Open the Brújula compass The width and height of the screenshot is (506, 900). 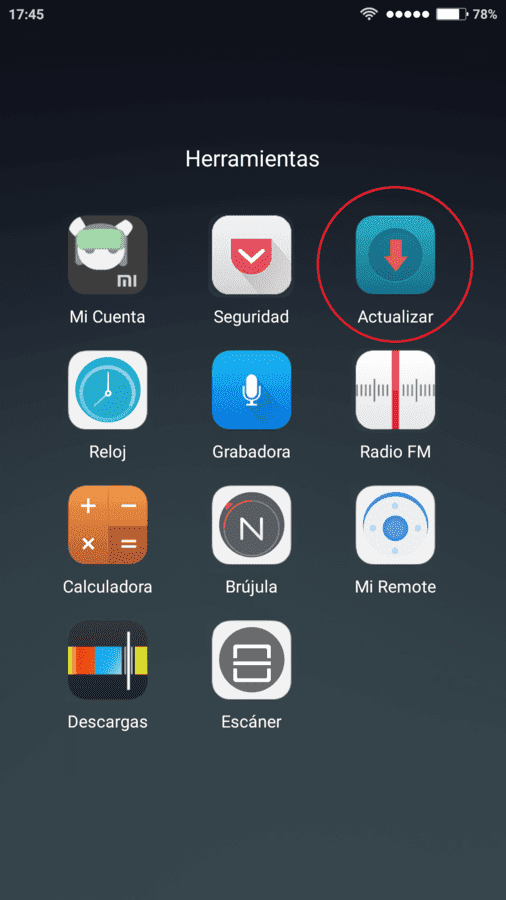251,525
